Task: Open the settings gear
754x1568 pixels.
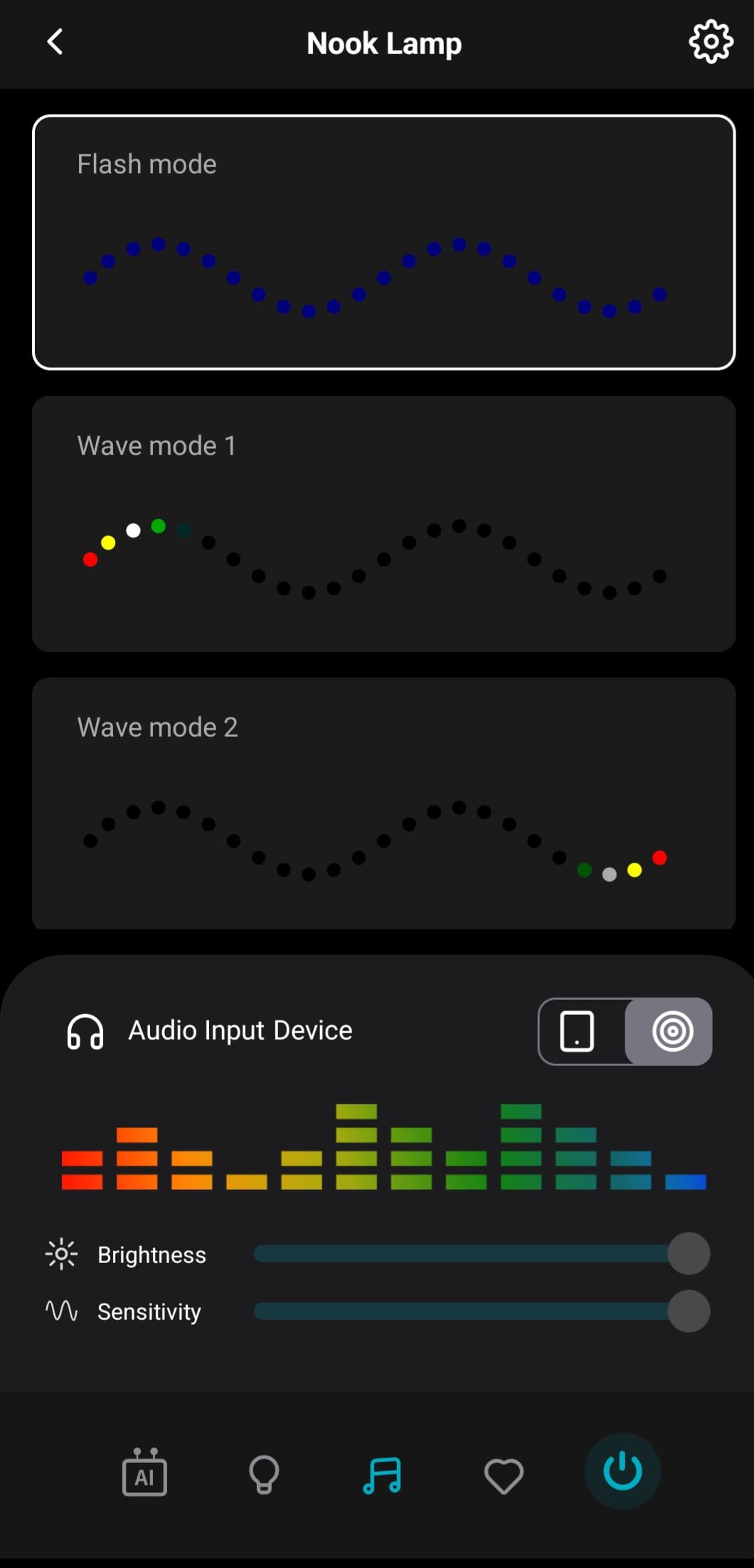Action: tap(711, 42)
